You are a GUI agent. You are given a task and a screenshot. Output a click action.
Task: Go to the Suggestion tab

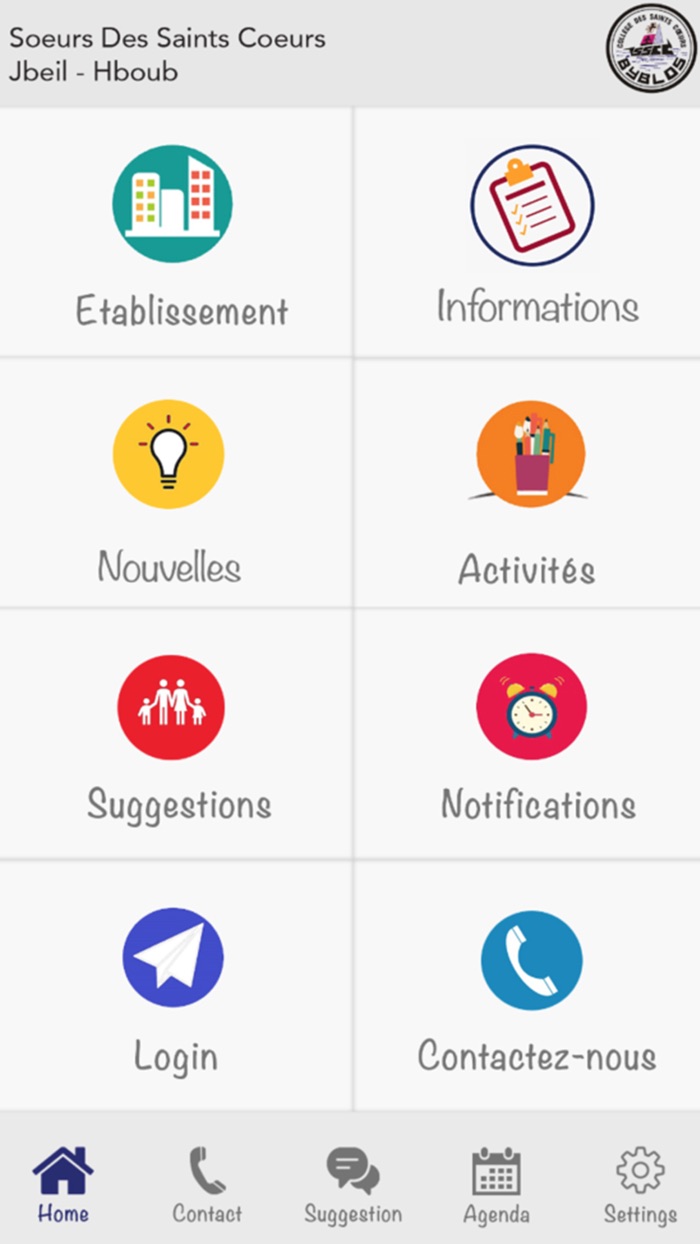(x=352, y=1185)
